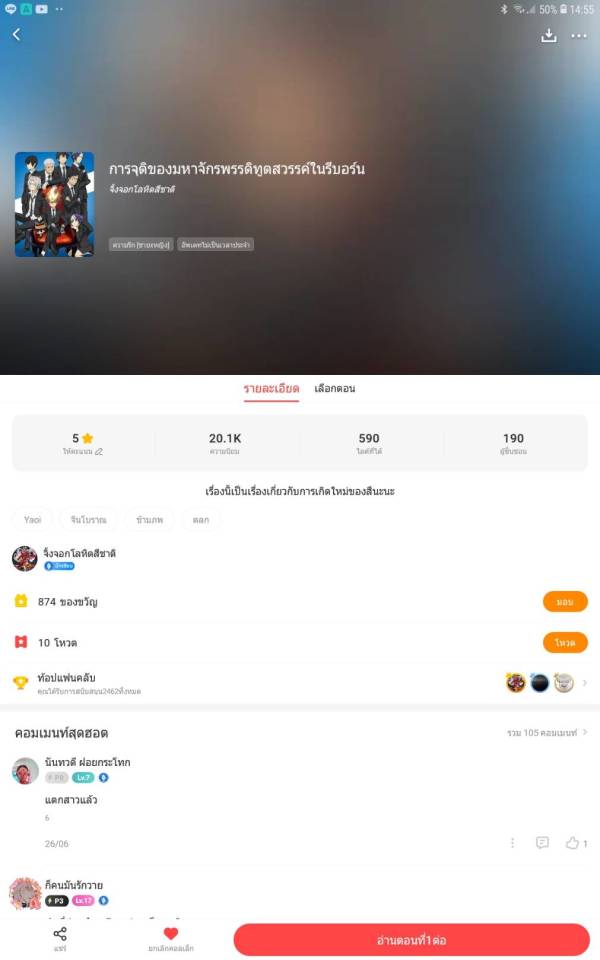Continue reading with อ่านตอนที่1ต่อ button

411,940
